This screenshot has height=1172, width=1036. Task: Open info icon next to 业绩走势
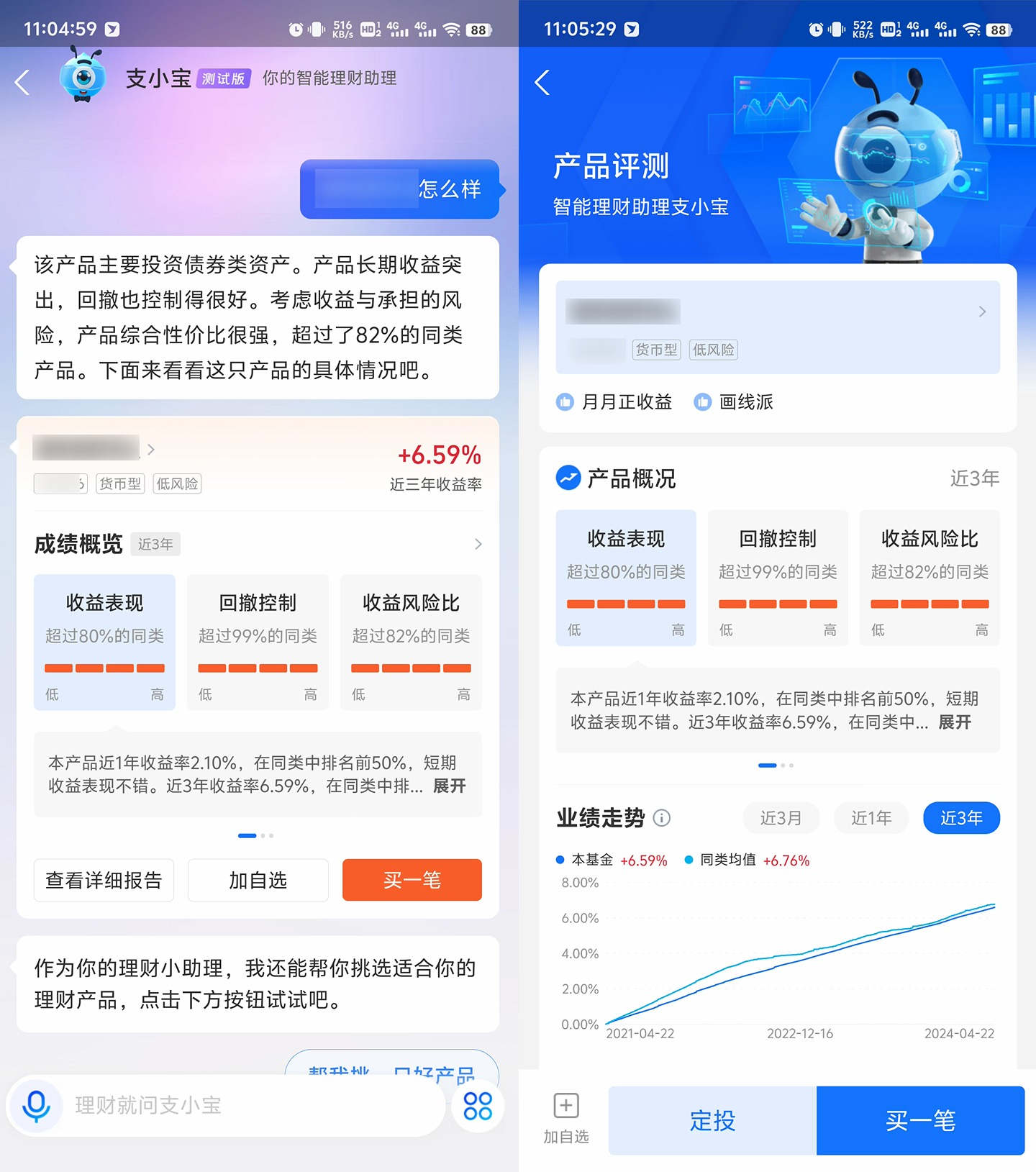pos(661,818)
